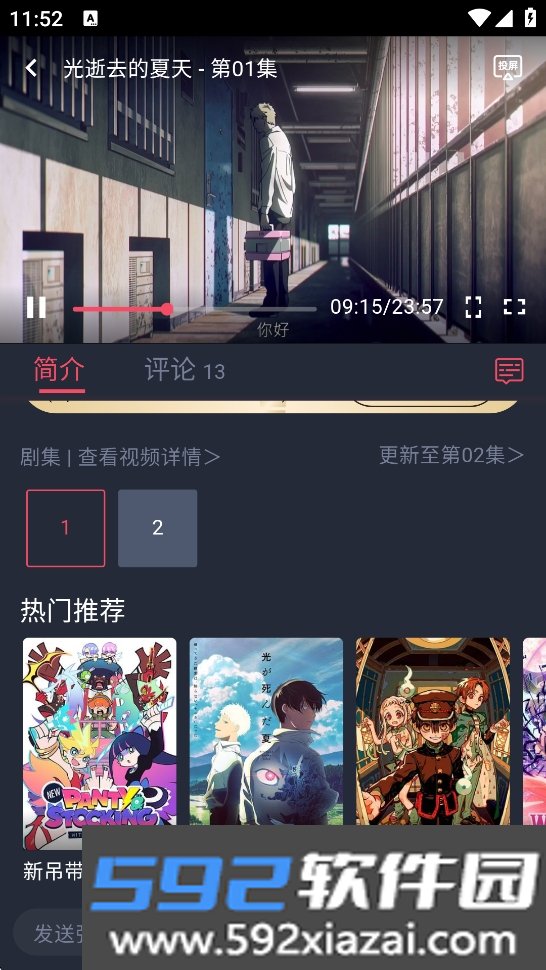The image size is (546, 970).
Task: Open the hat-wearing boy poster recommendation
Action: pos(433,731)
